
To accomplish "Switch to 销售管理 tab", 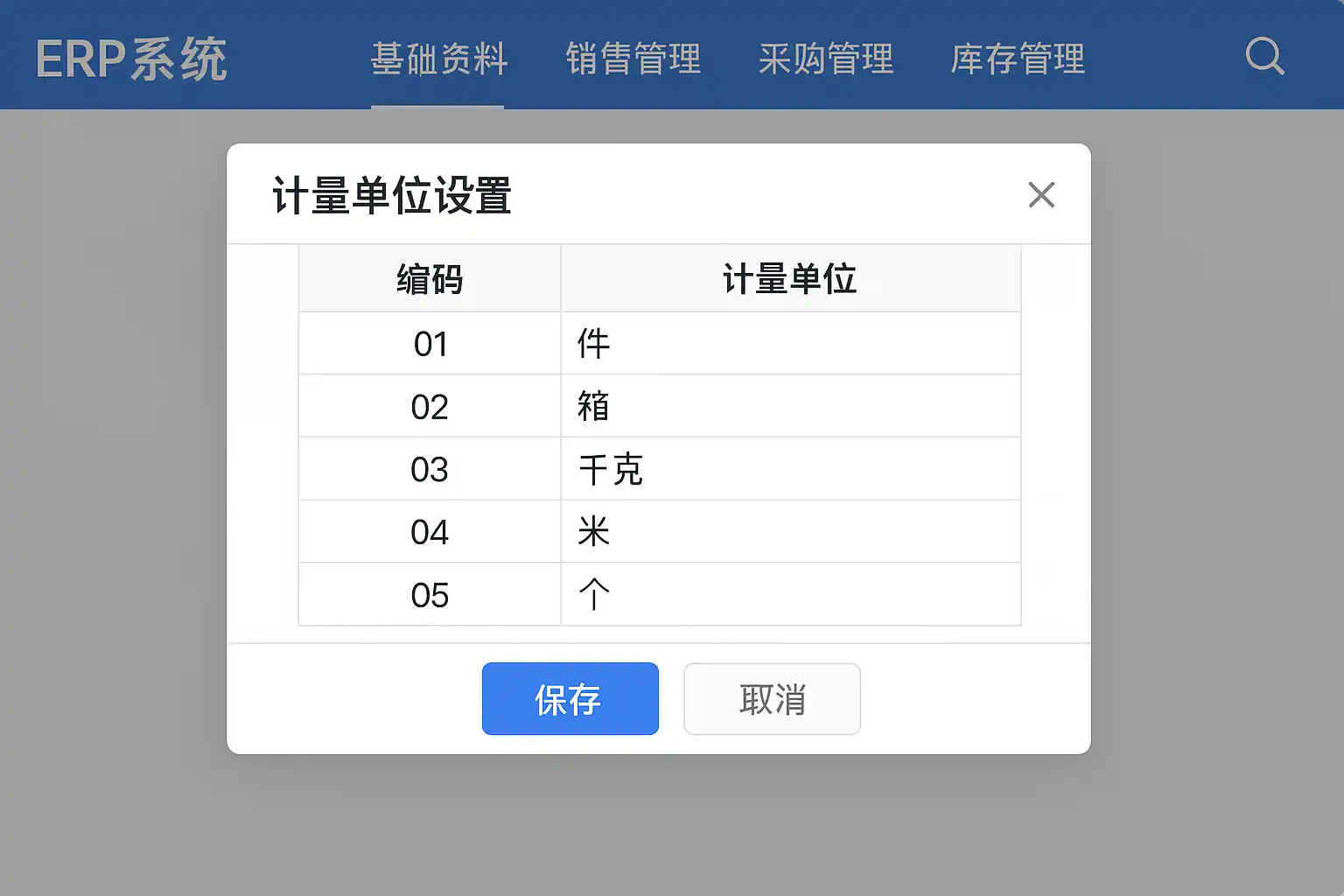I will [633, 59].
